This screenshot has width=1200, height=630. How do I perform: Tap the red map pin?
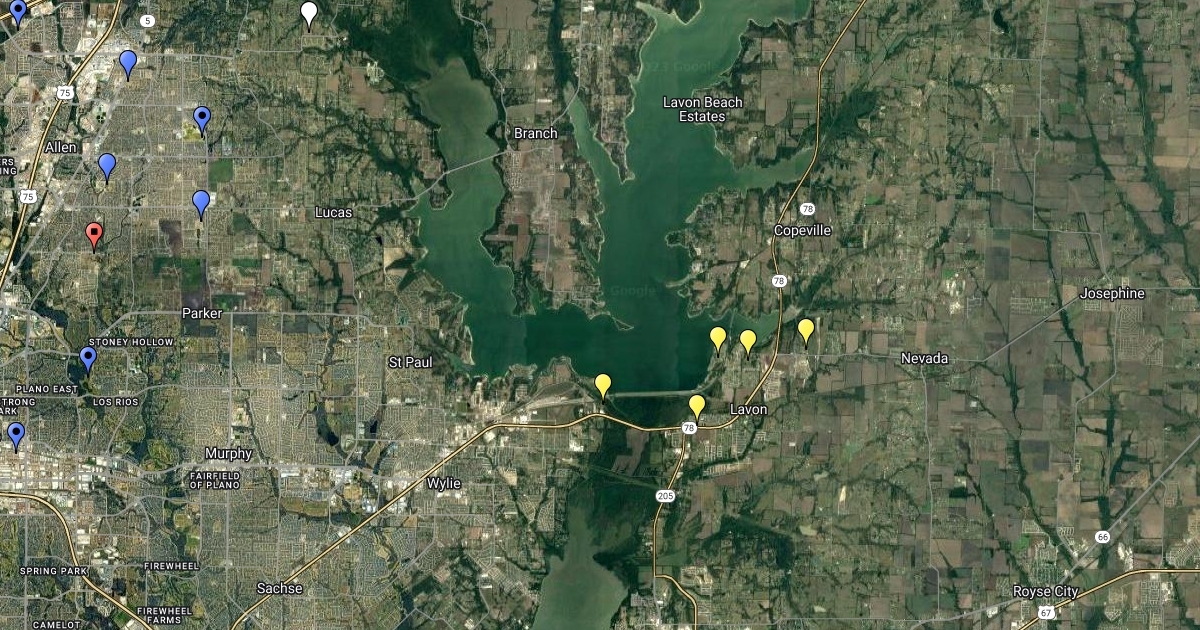pos(94,234)
